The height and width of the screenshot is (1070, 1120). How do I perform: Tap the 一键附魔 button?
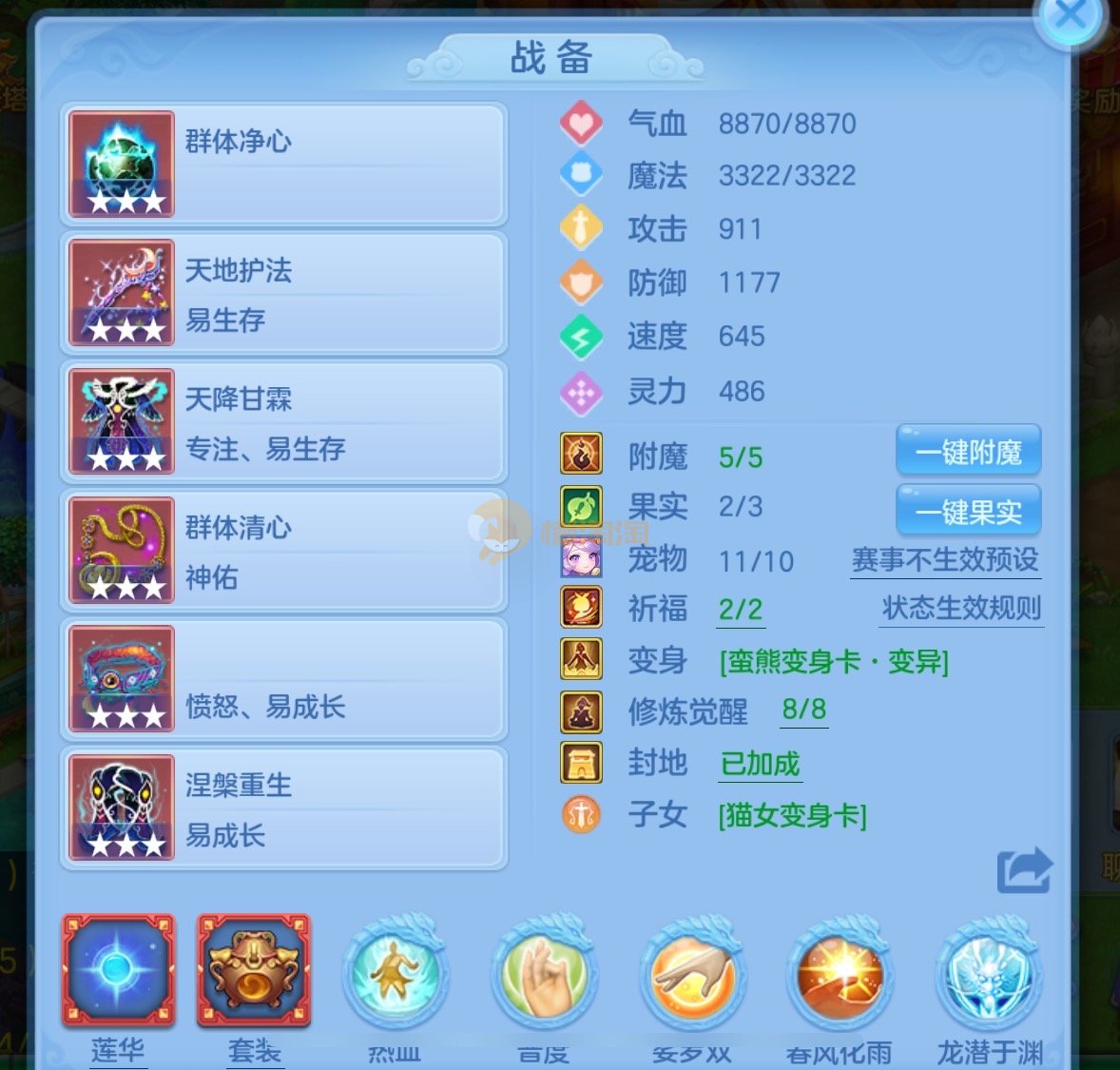tap(968, 452)
